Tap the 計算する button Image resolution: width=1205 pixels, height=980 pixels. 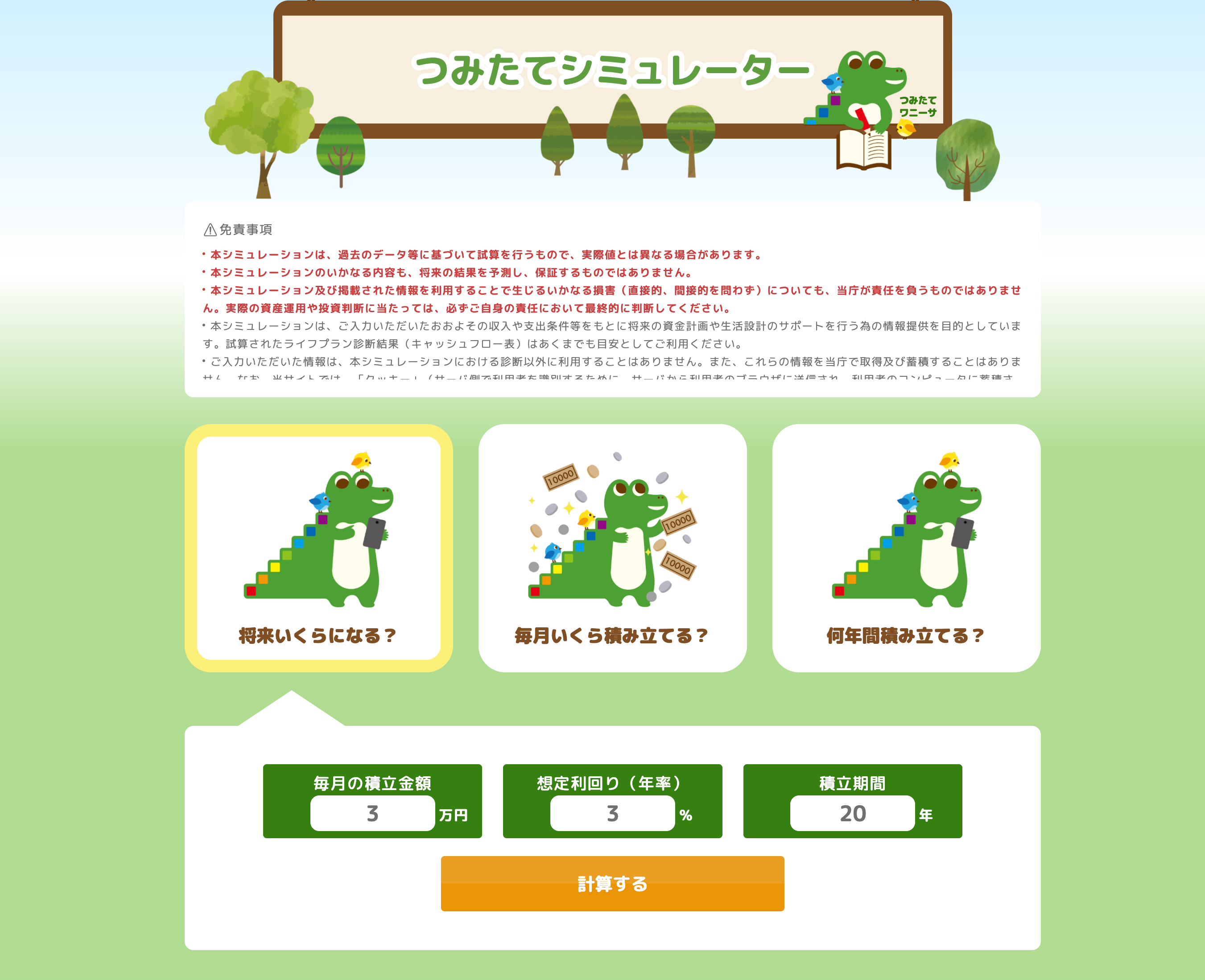coord(612,883)
